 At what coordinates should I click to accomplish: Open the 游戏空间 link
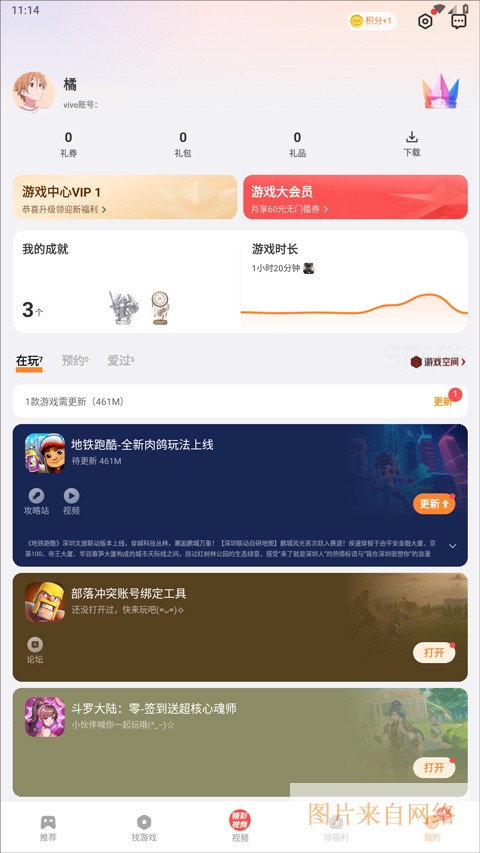[x=438, y=362]
